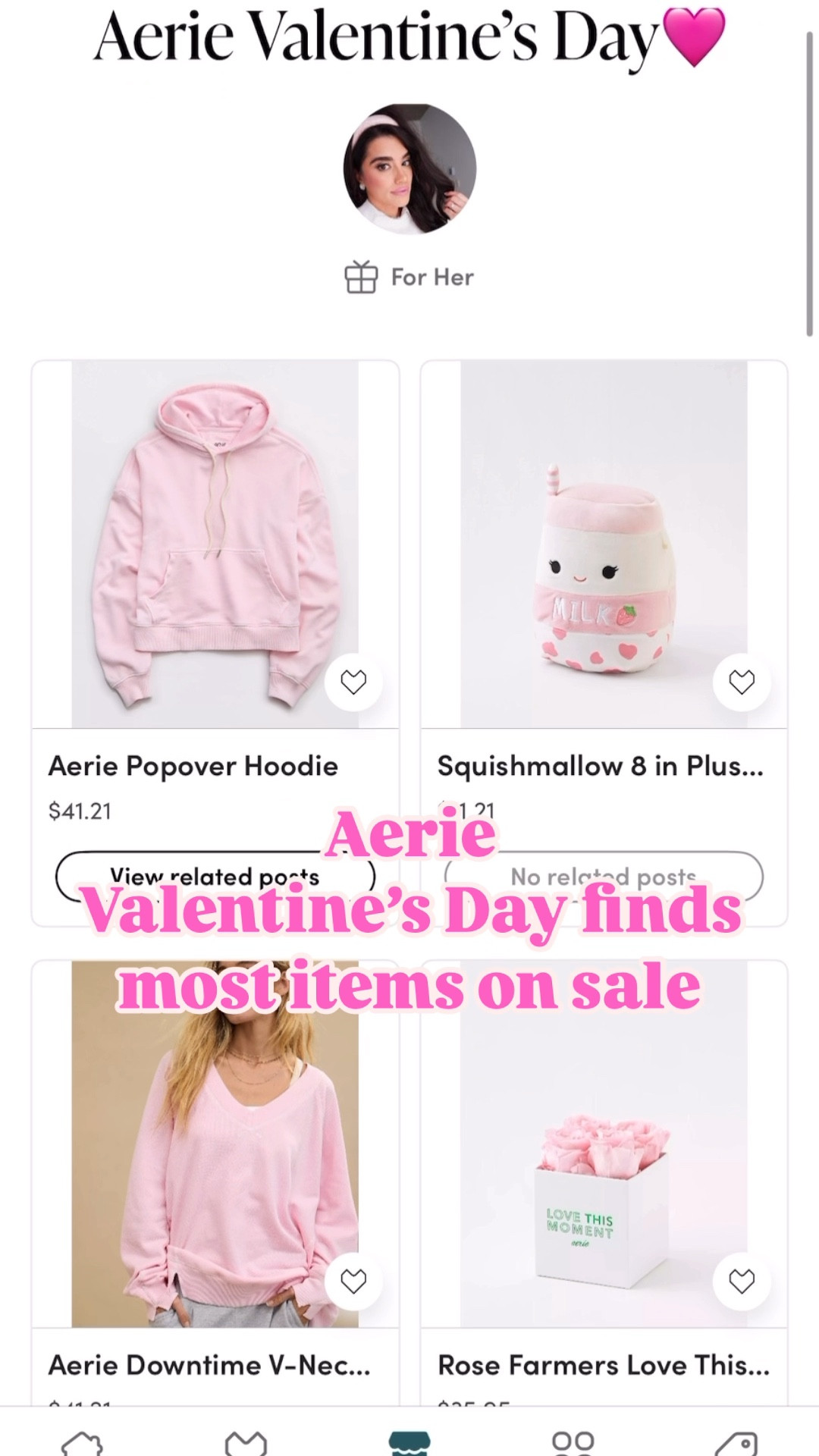Expand related posts for the Popover Hoodie
819x1456 pixels.
[216, 876]
